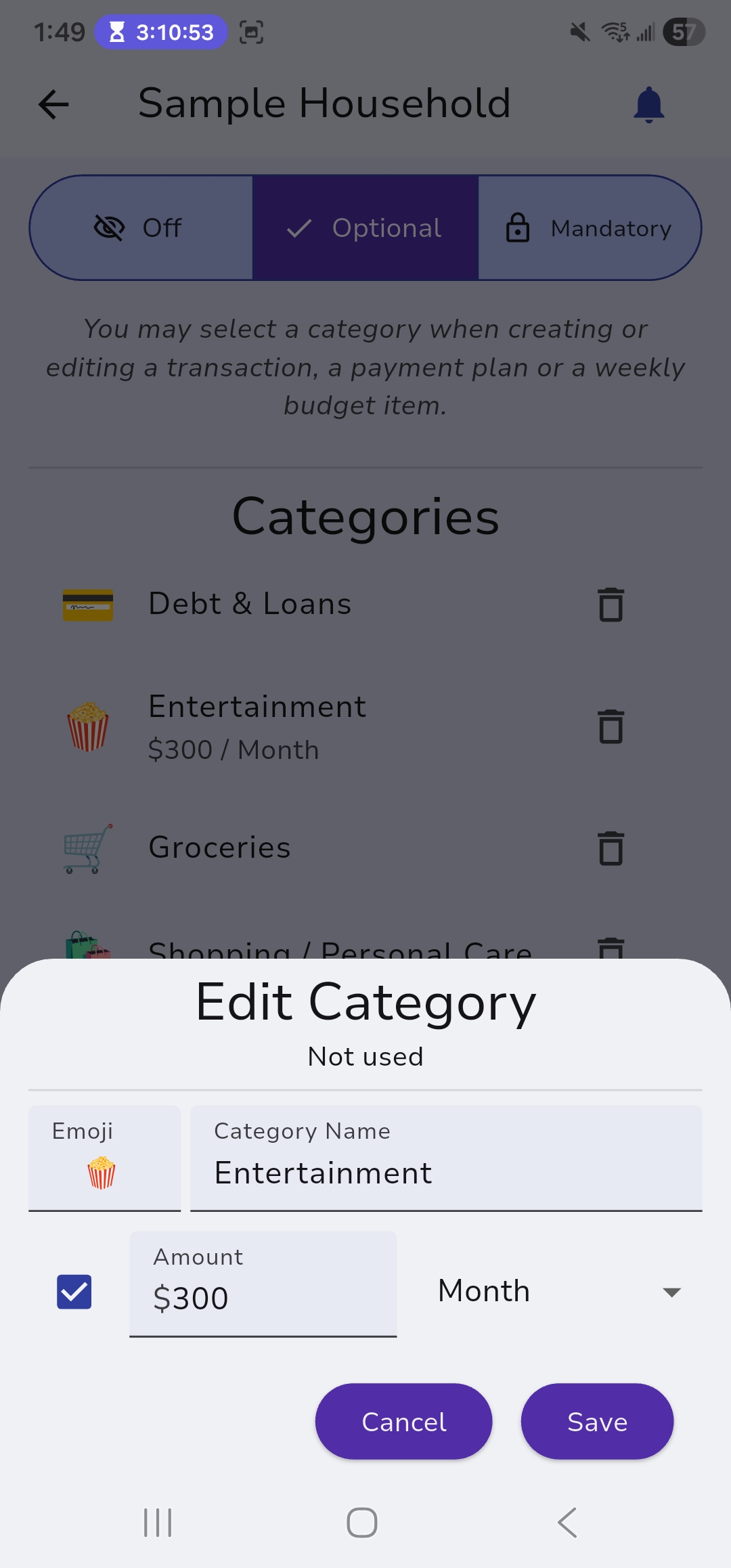Screen dimensions: 731x1568
Task: Save the edited category
Action: click(x=596, y=1422)
